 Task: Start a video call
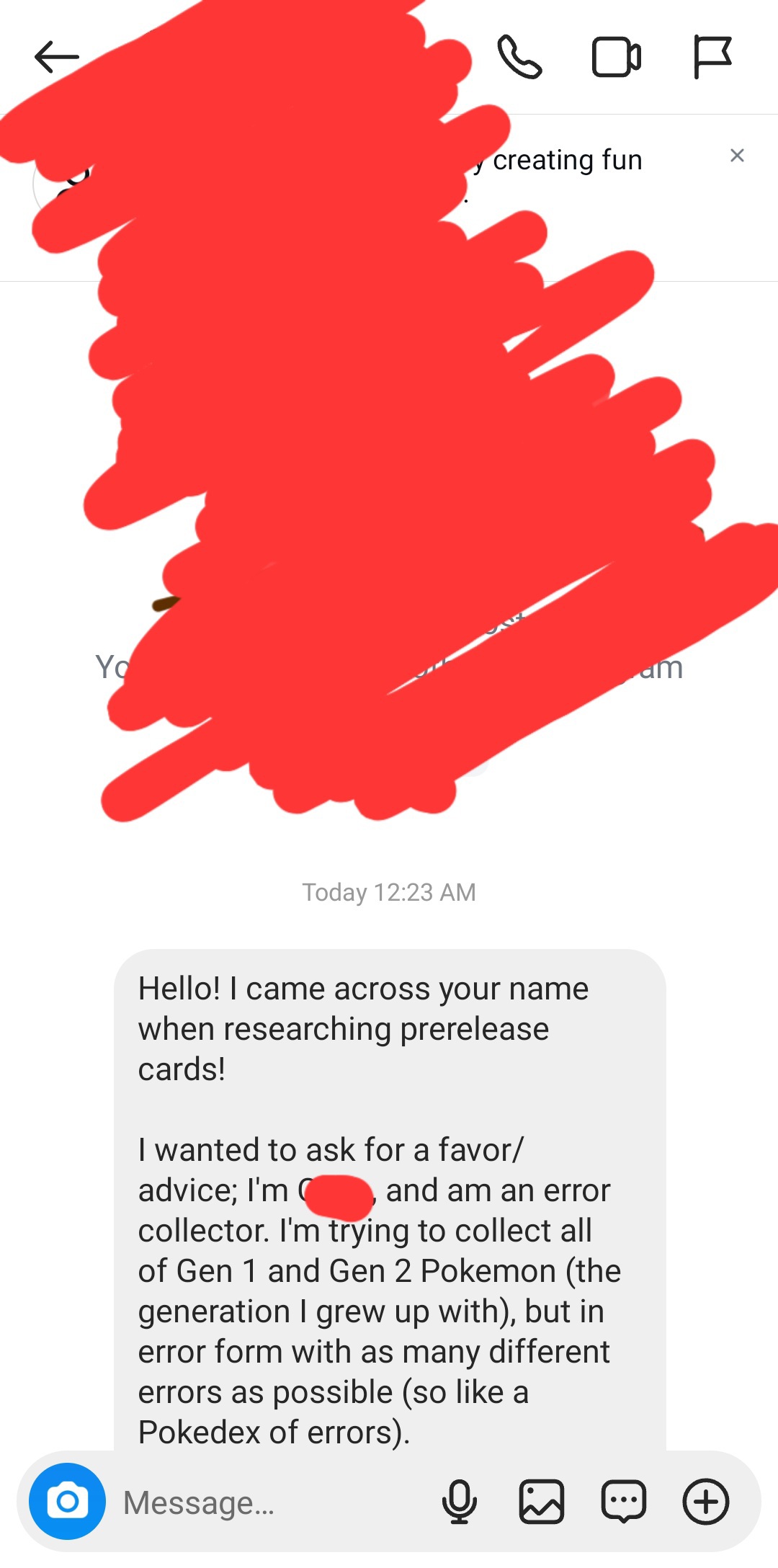coord(617,57)
